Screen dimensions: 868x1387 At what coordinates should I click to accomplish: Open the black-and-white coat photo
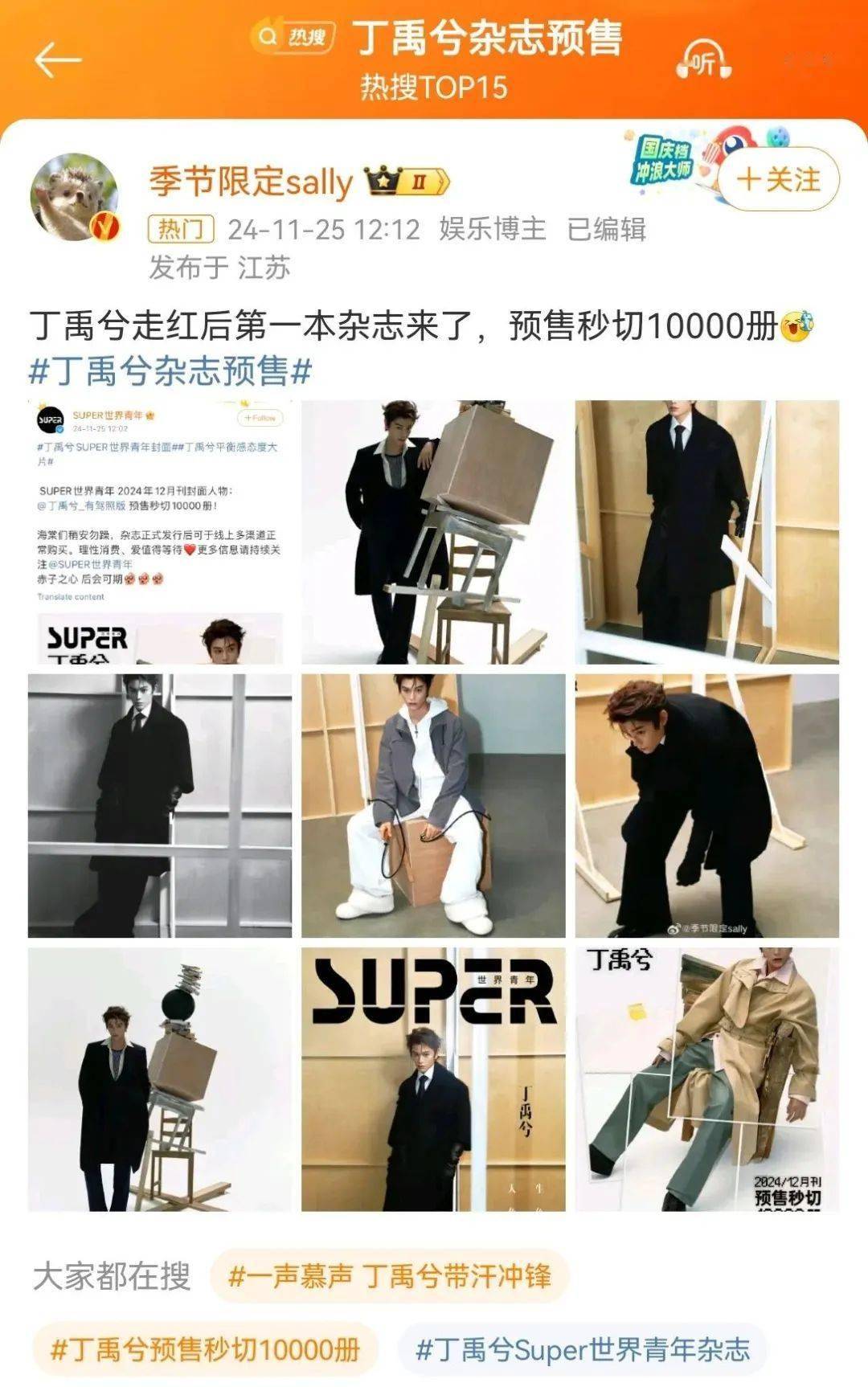[x=160, y=805]
